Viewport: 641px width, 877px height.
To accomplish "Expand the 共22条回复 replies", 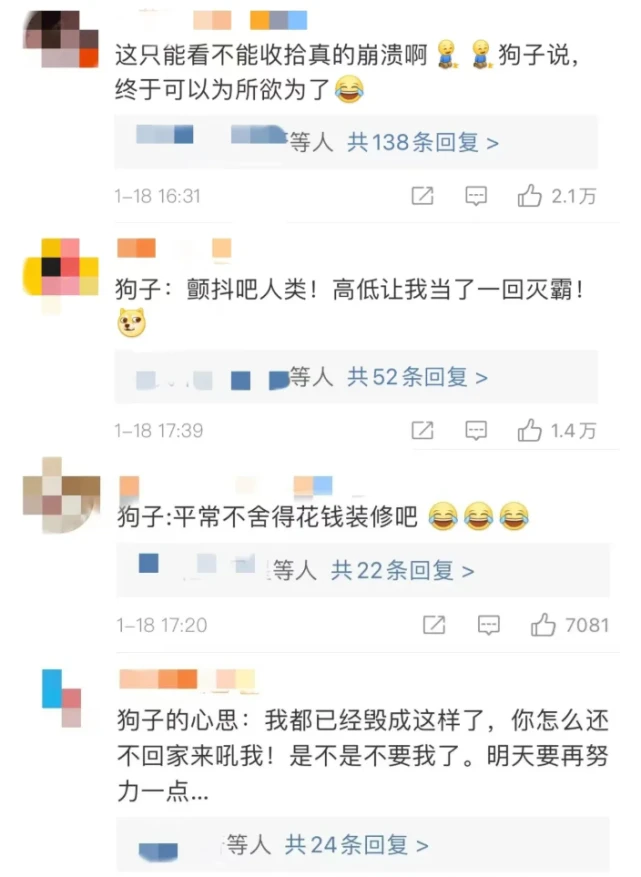I will tap(403, 570).
